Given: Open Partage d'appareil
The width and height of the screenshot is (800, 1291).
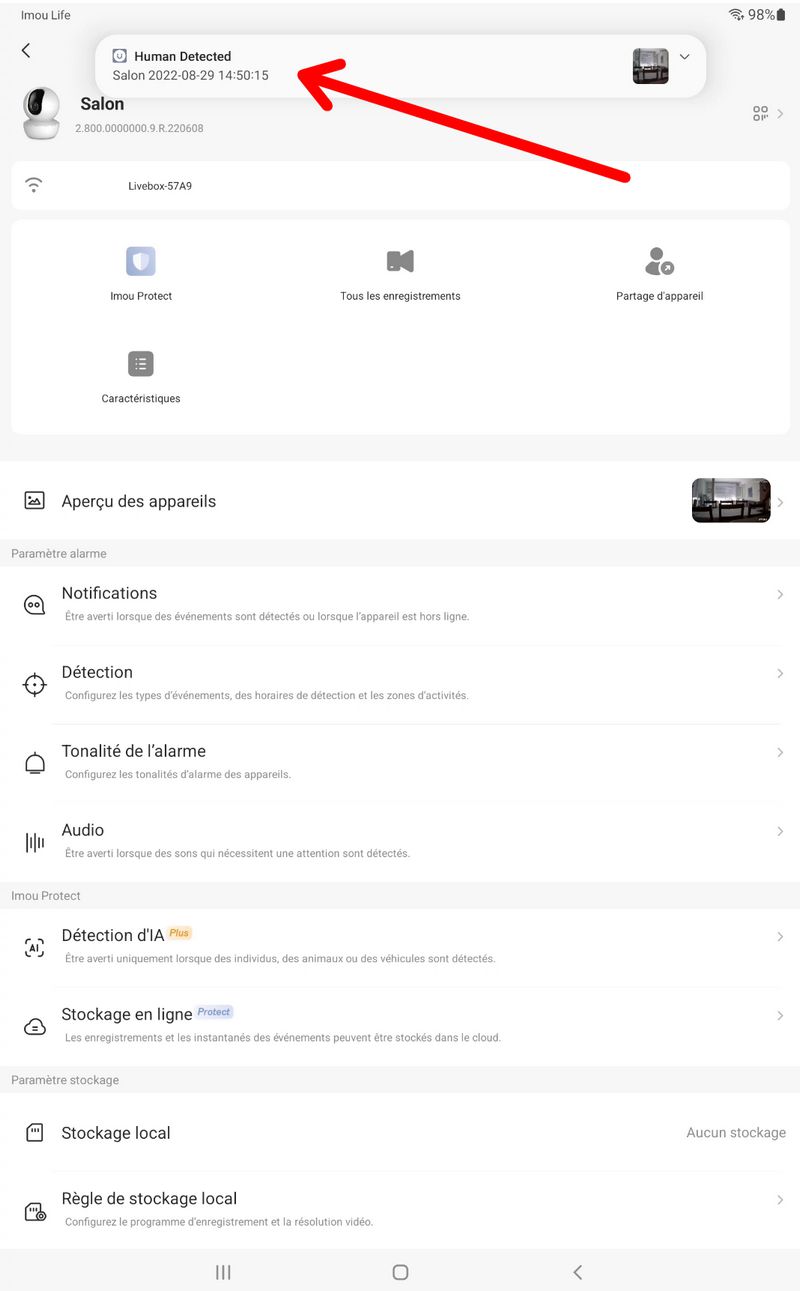Looking at the screenshot, I should click(x=659, y=274).
